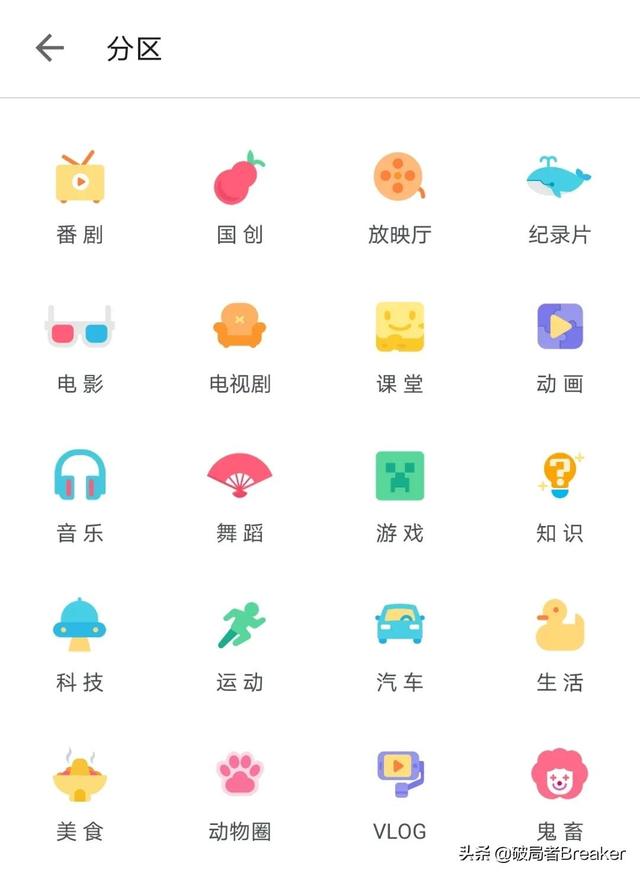The image size is (640, 876).
Task: Open the 游戏 category
Action: [399, 476]
